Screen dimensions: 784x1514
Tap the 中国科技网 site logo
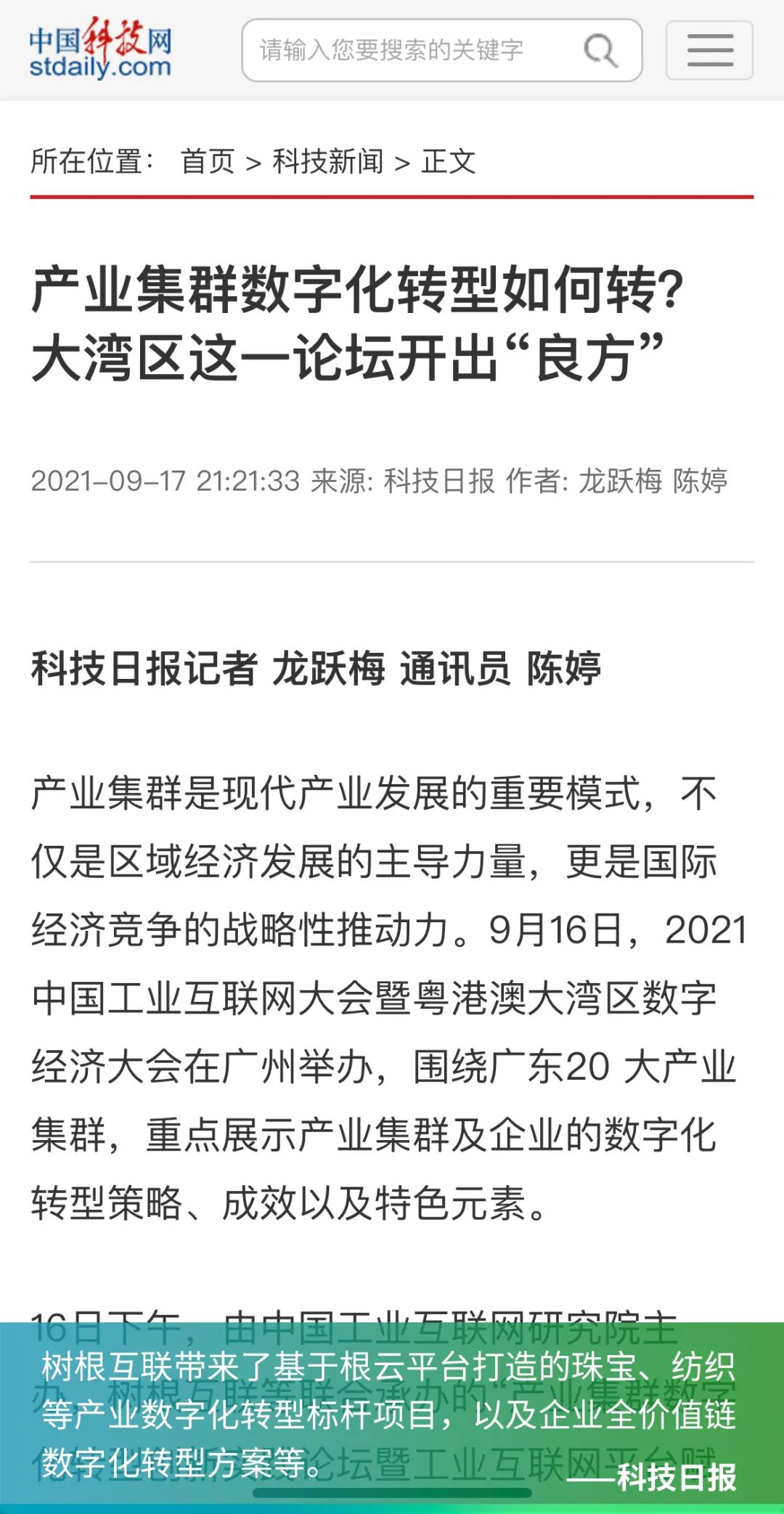tap(100, 49)
